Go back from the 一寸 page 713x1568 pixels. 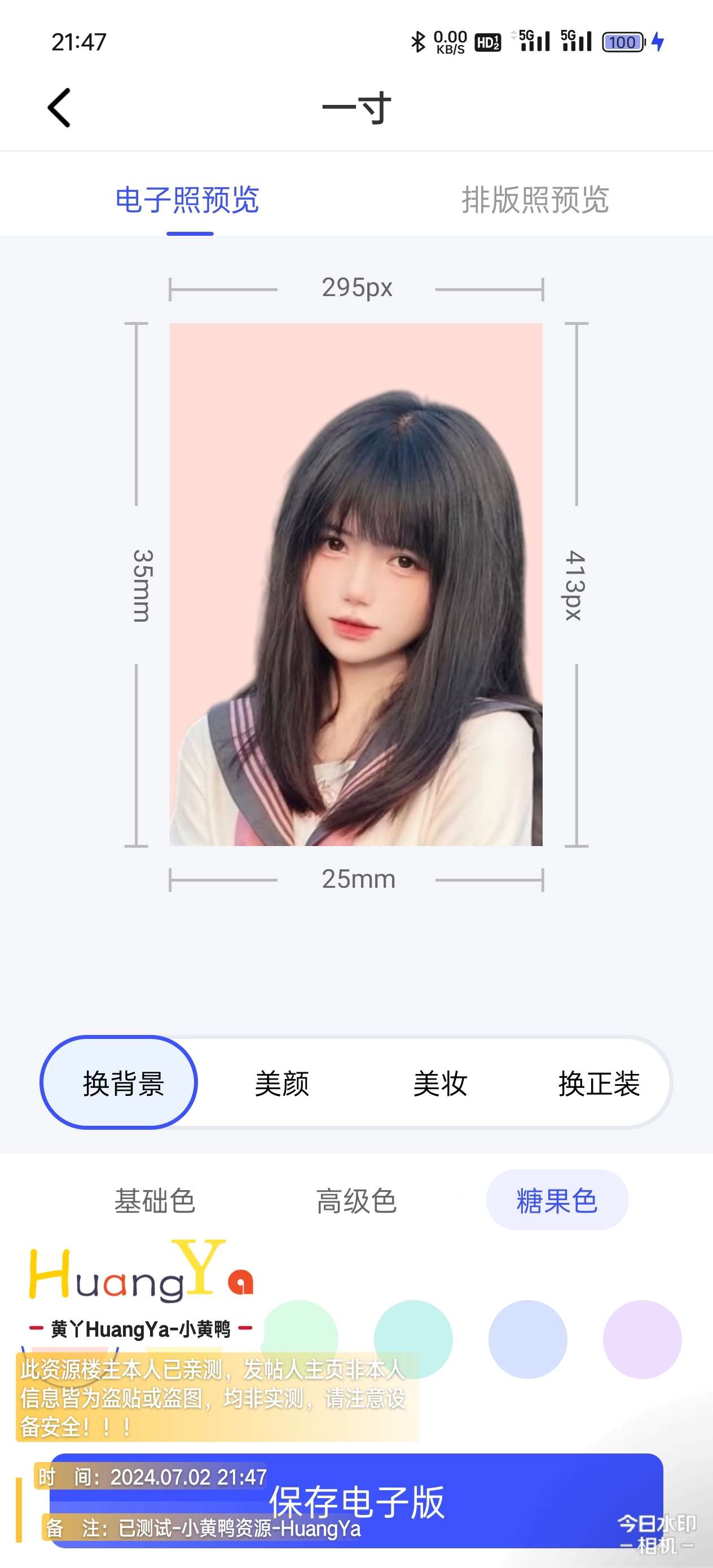tap(60, 108)
